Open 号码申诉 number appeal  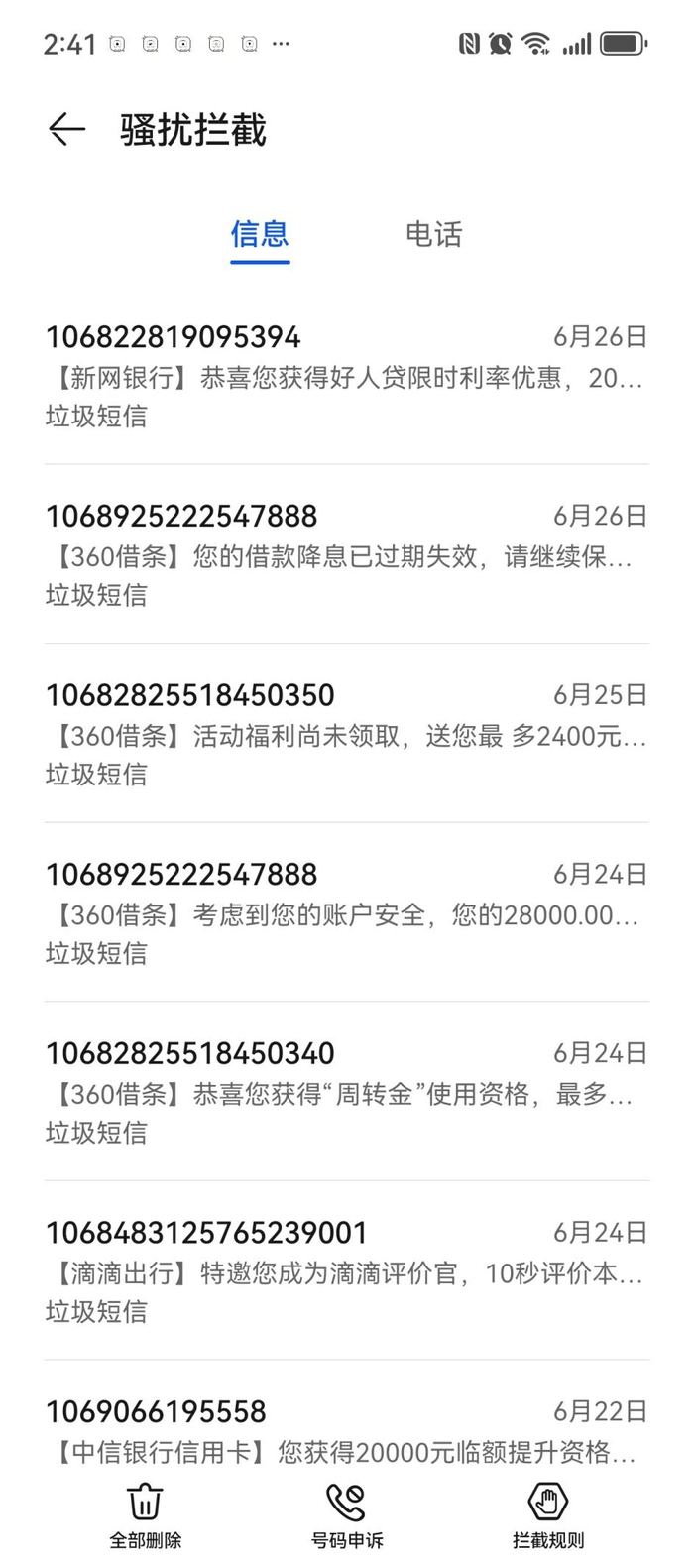pyautogui.click(x=347, y=1516)
